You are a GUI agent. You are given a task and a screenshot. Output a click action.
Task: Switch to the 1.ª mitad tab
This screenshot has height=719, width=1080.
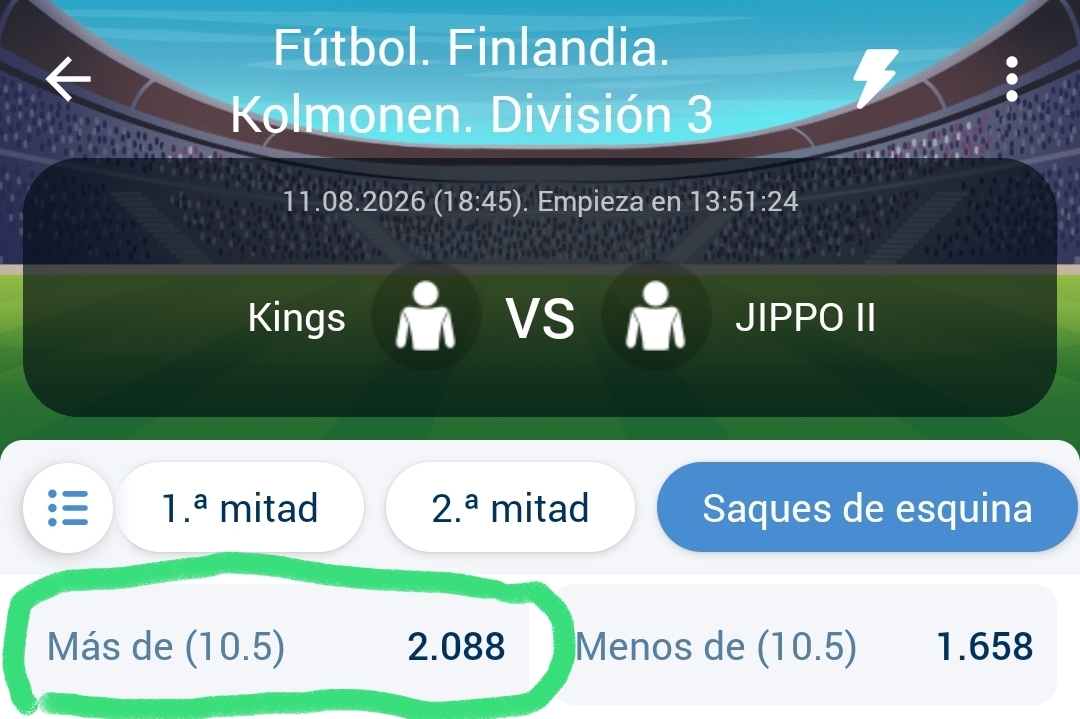[x=240, y=508]
